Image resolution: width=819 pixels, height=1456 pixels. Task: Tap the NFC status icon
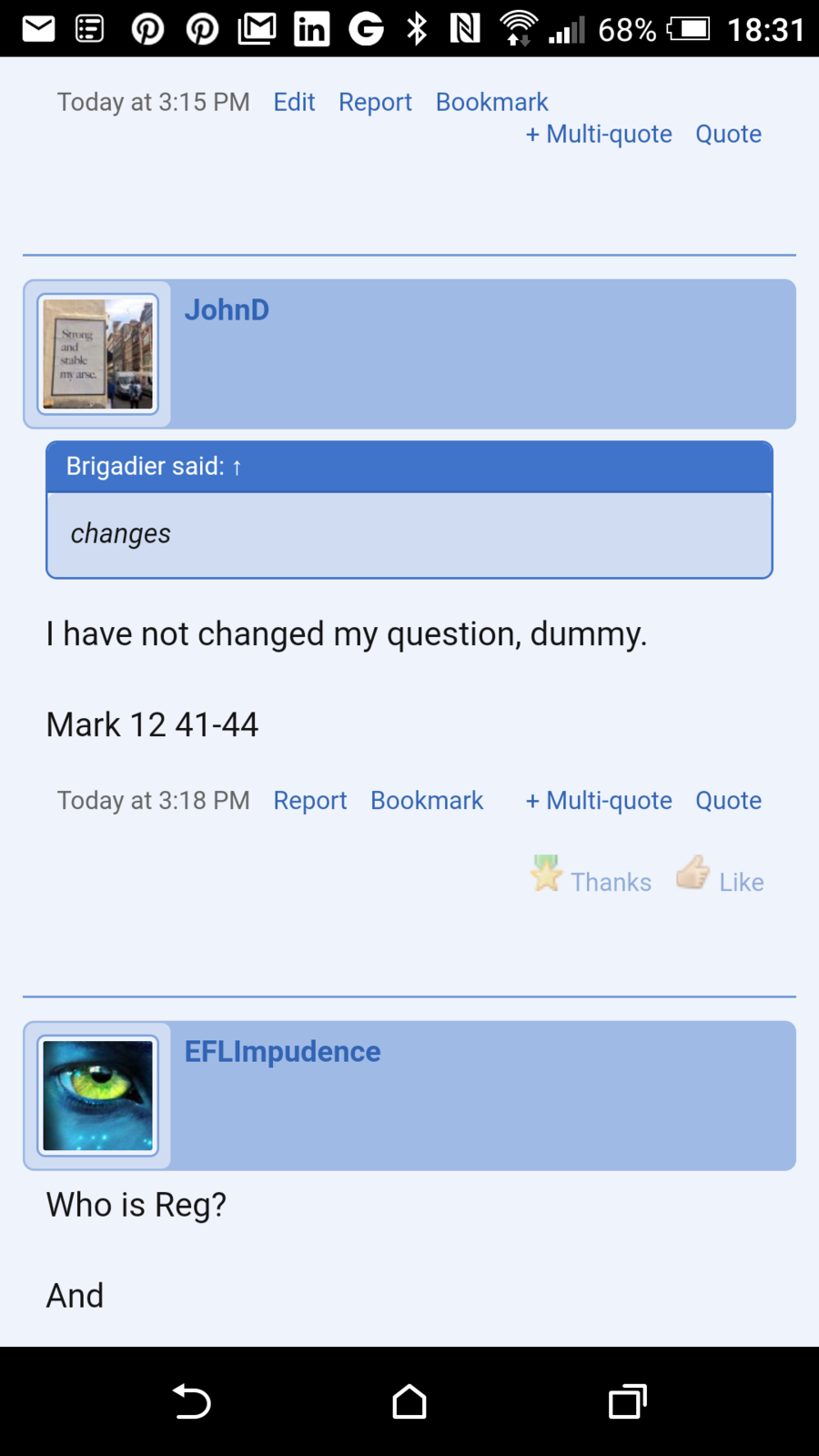pos(463,27)
